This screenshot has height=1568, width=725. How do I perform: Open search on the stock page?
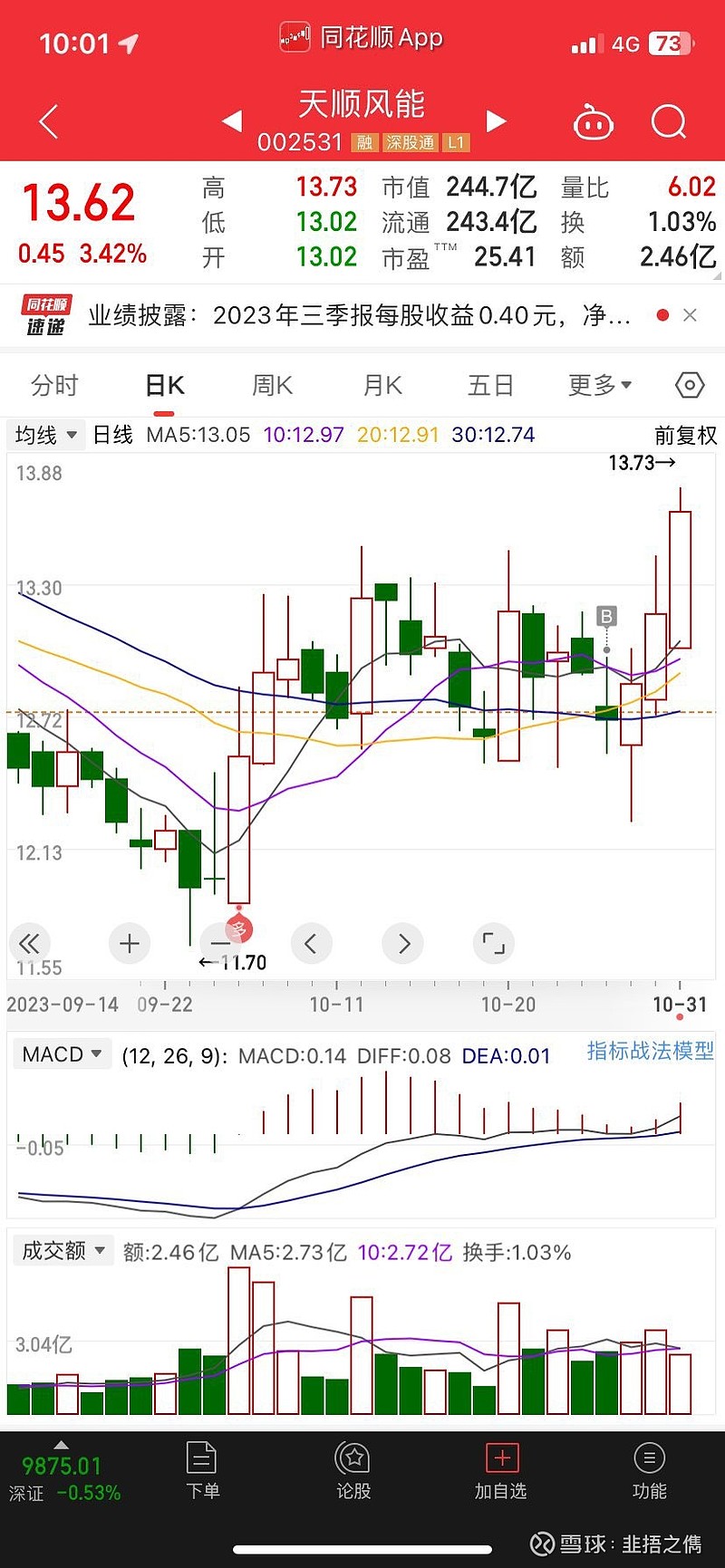(668, 121)
